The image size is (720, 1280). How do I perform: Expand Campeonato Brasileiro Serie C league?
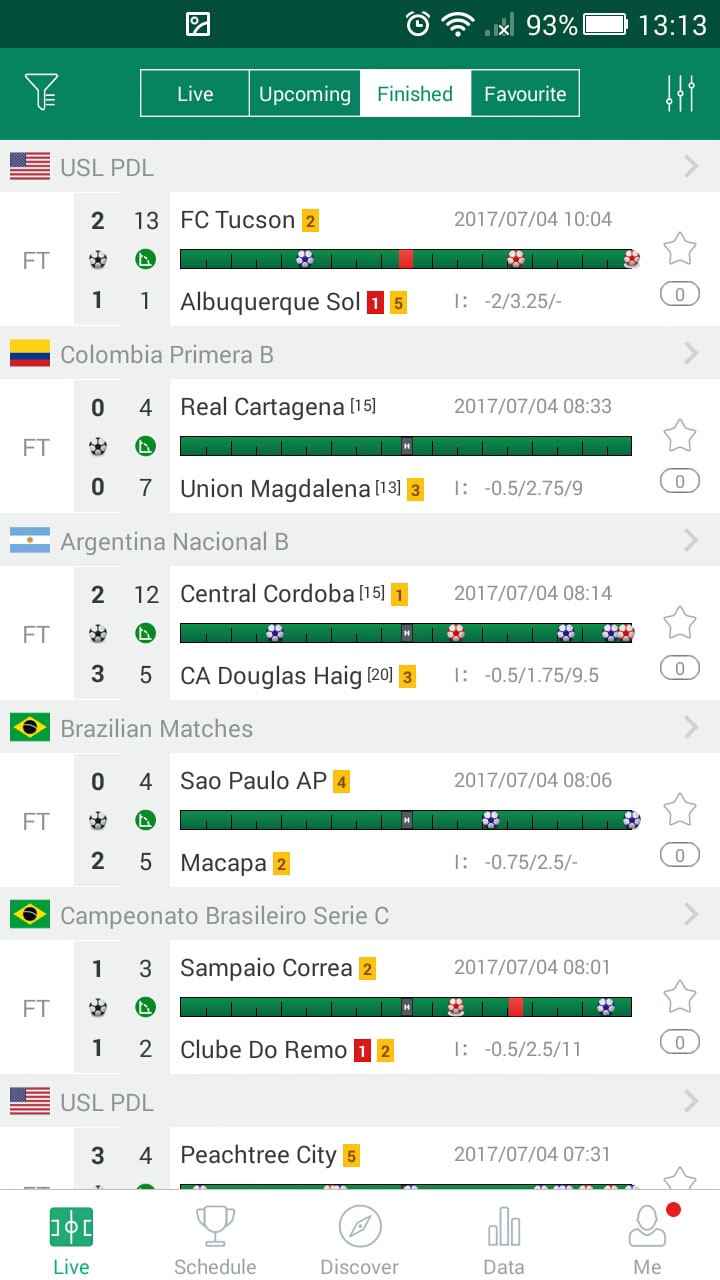click(360, 915)
